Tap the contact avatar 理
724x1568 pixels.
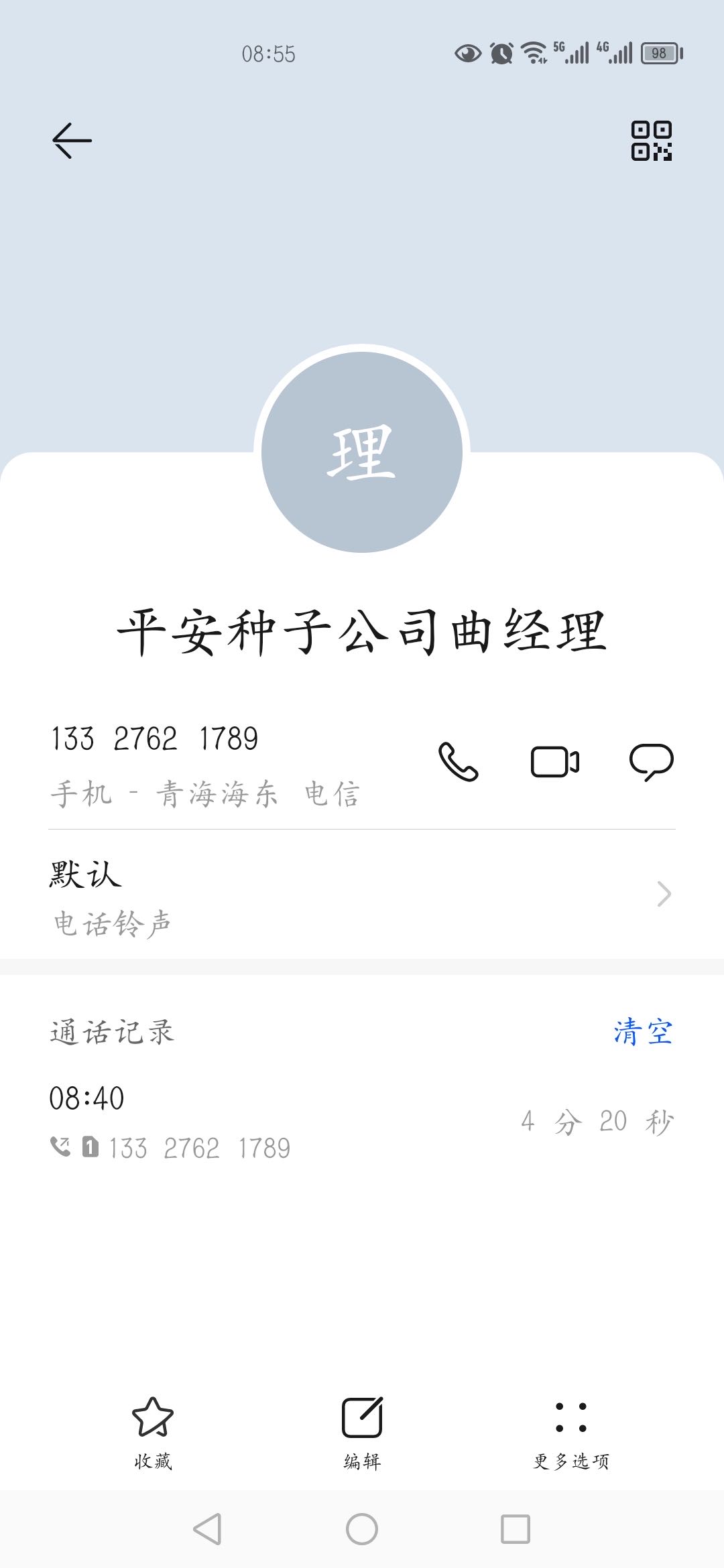pos(362,452)
